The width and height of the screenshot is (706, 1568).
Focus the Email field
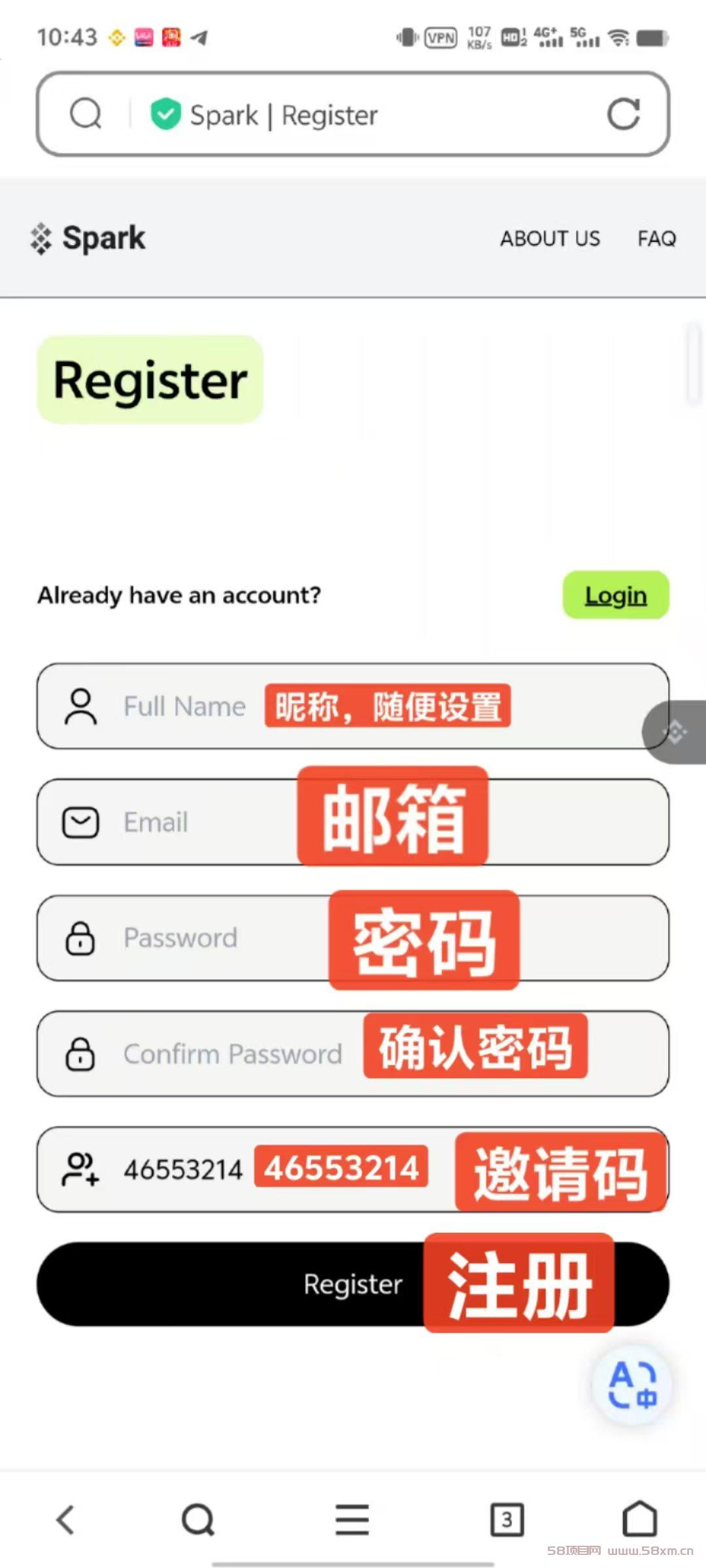(x=353, y=822)
